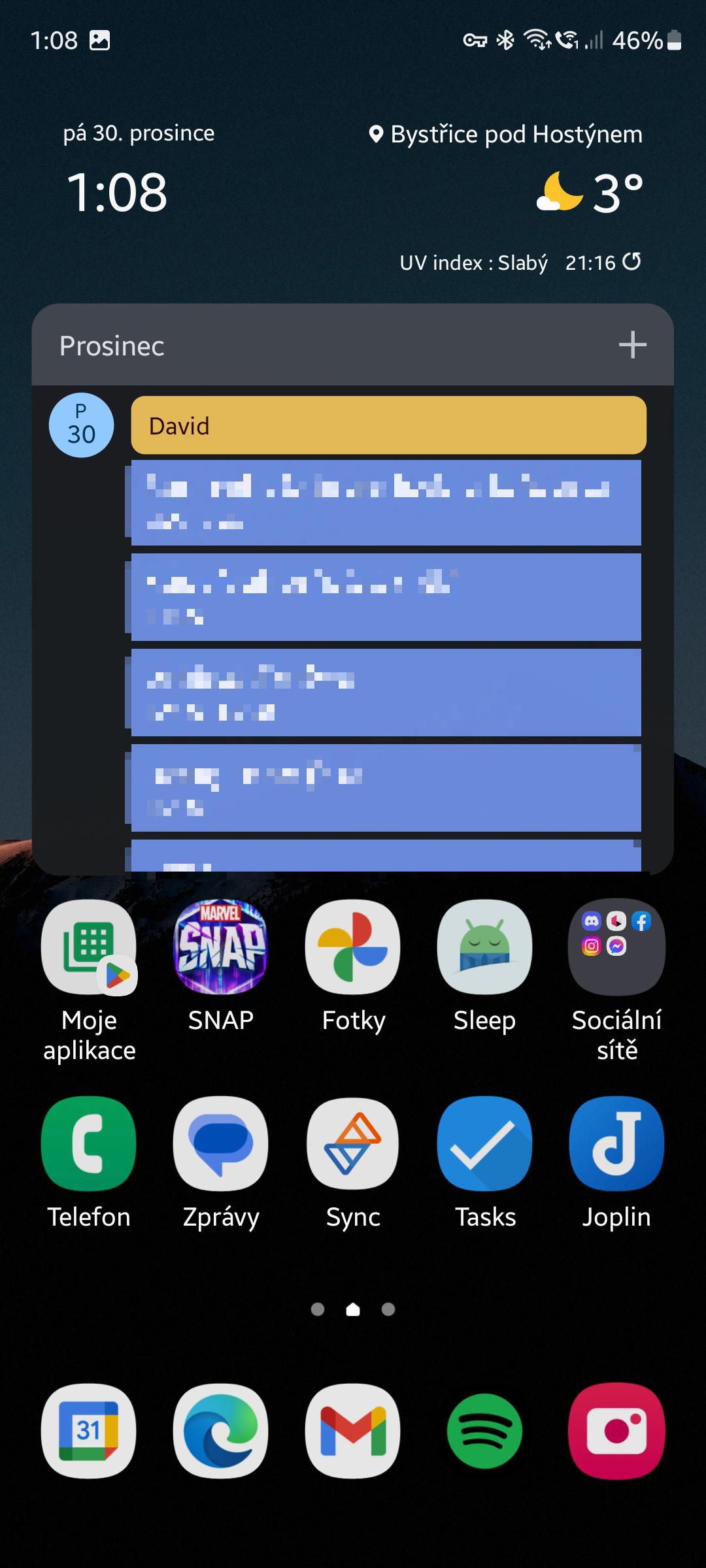706x1568 pixels.
Task: Open the camera app in dock
Action: tap(617, 1431)
